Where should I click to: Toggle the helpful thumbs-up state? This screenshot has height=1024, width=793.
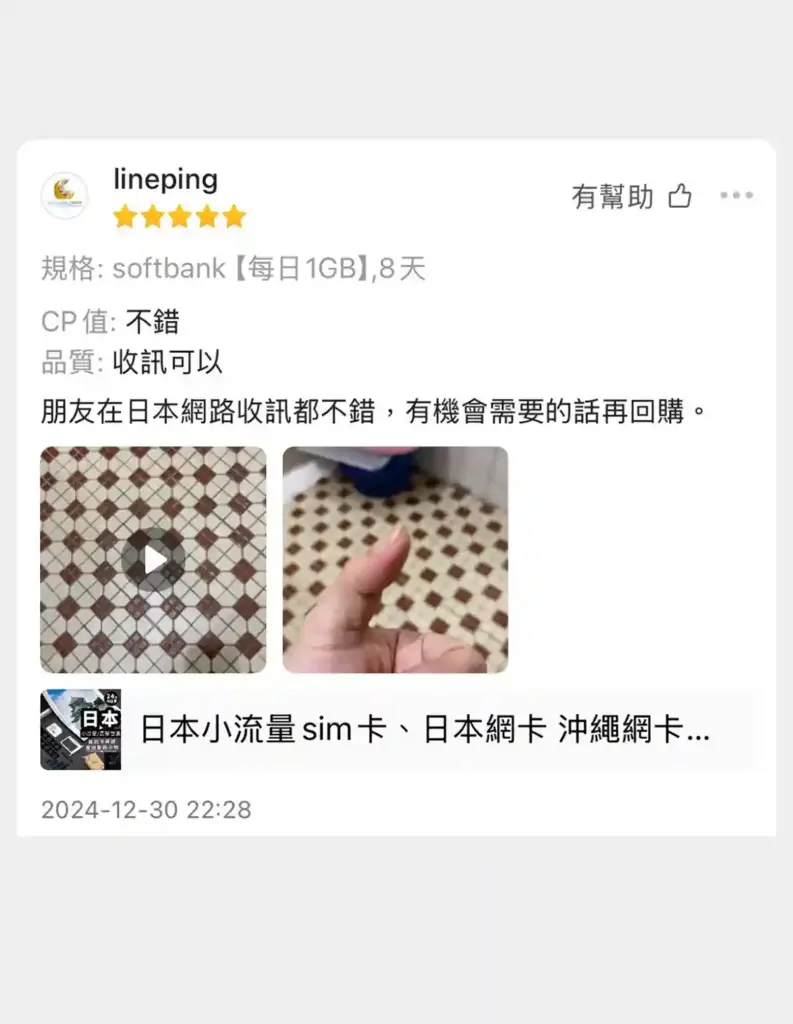(679, 196)
